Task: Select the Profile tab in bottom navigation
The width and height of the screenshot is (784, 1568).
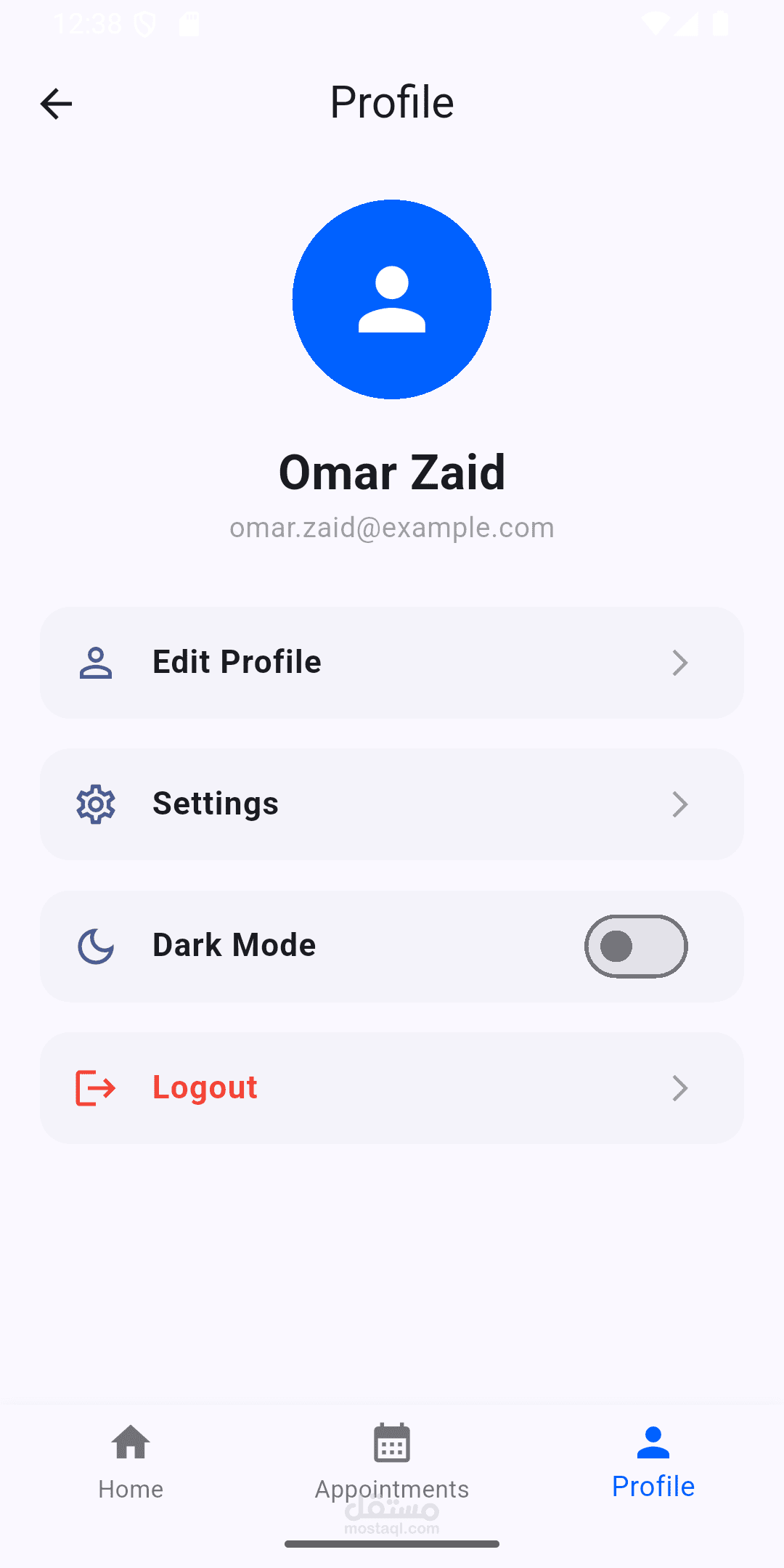Action: (x=653, y=1461)
